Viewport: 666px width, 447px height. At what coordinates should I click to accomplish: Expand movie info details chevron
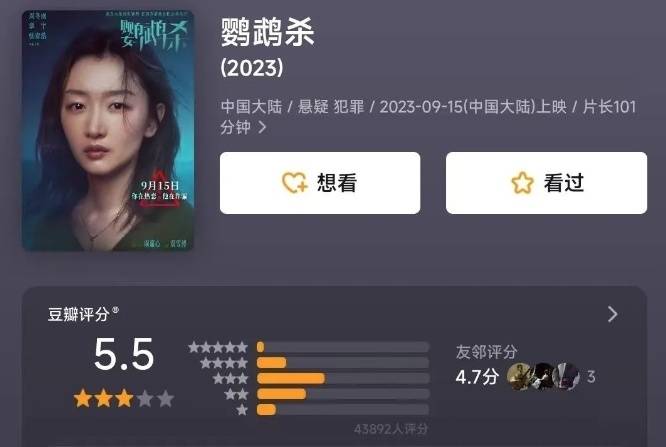tap(263, 128)
